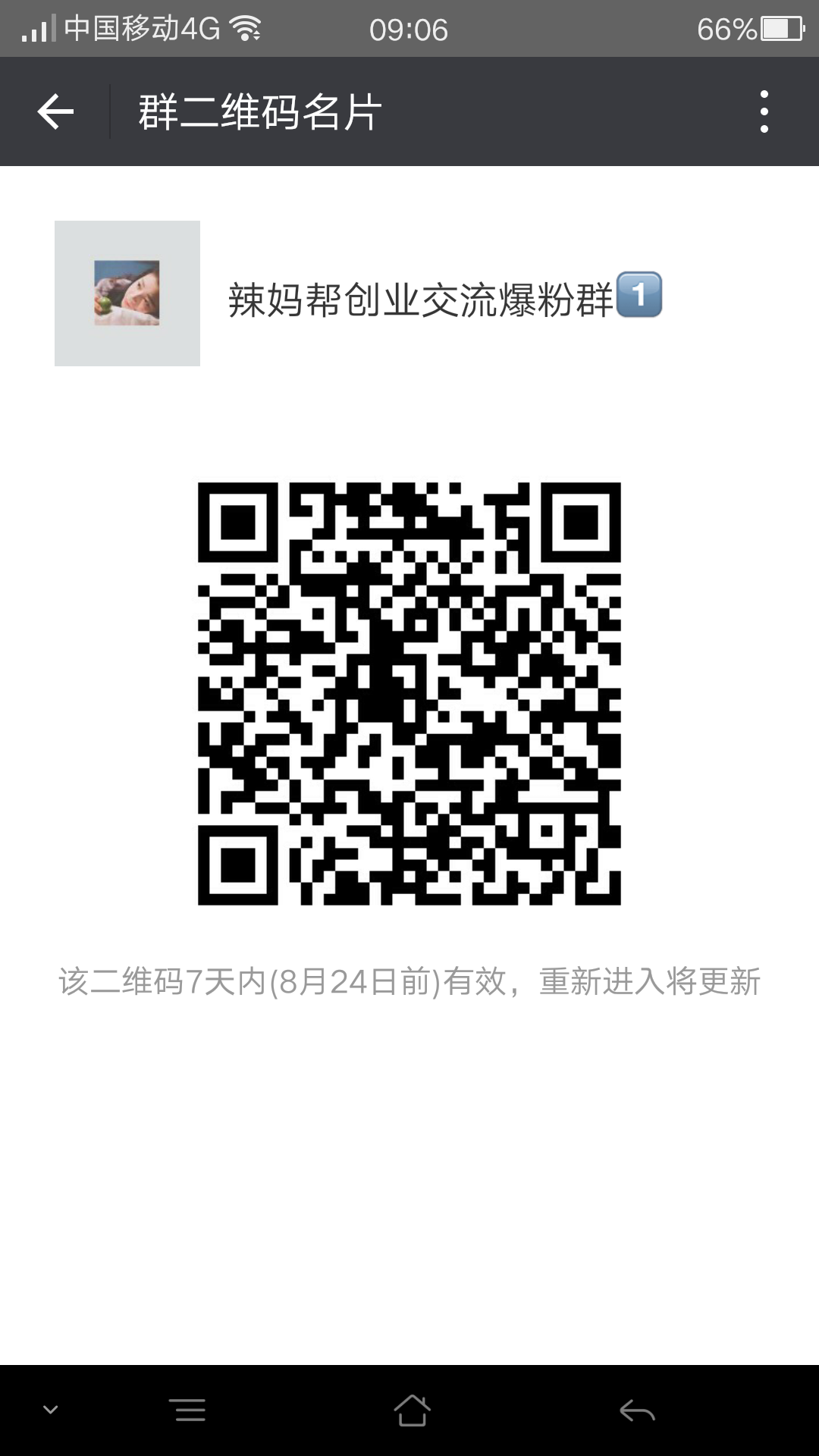Hide the navigation bar with down chevron
Image resolution: width=819 pixels, height=1456 pixels.
[x=51, y=1410]
